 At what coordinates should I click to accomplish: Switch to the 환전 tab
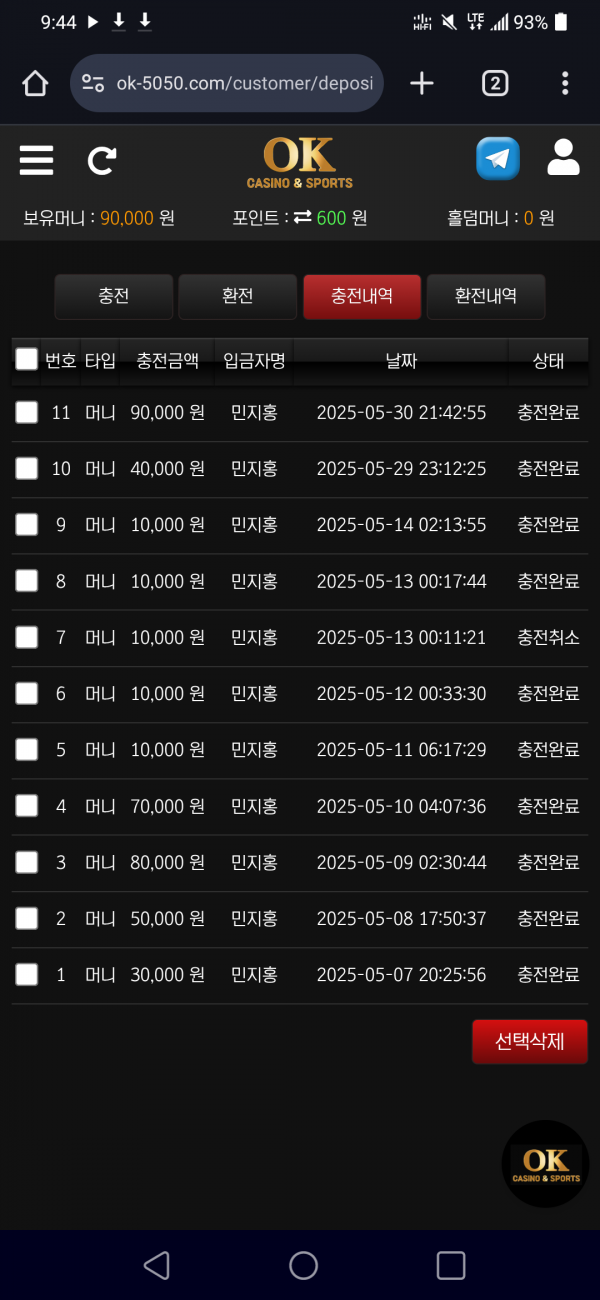tap(237, 297)
